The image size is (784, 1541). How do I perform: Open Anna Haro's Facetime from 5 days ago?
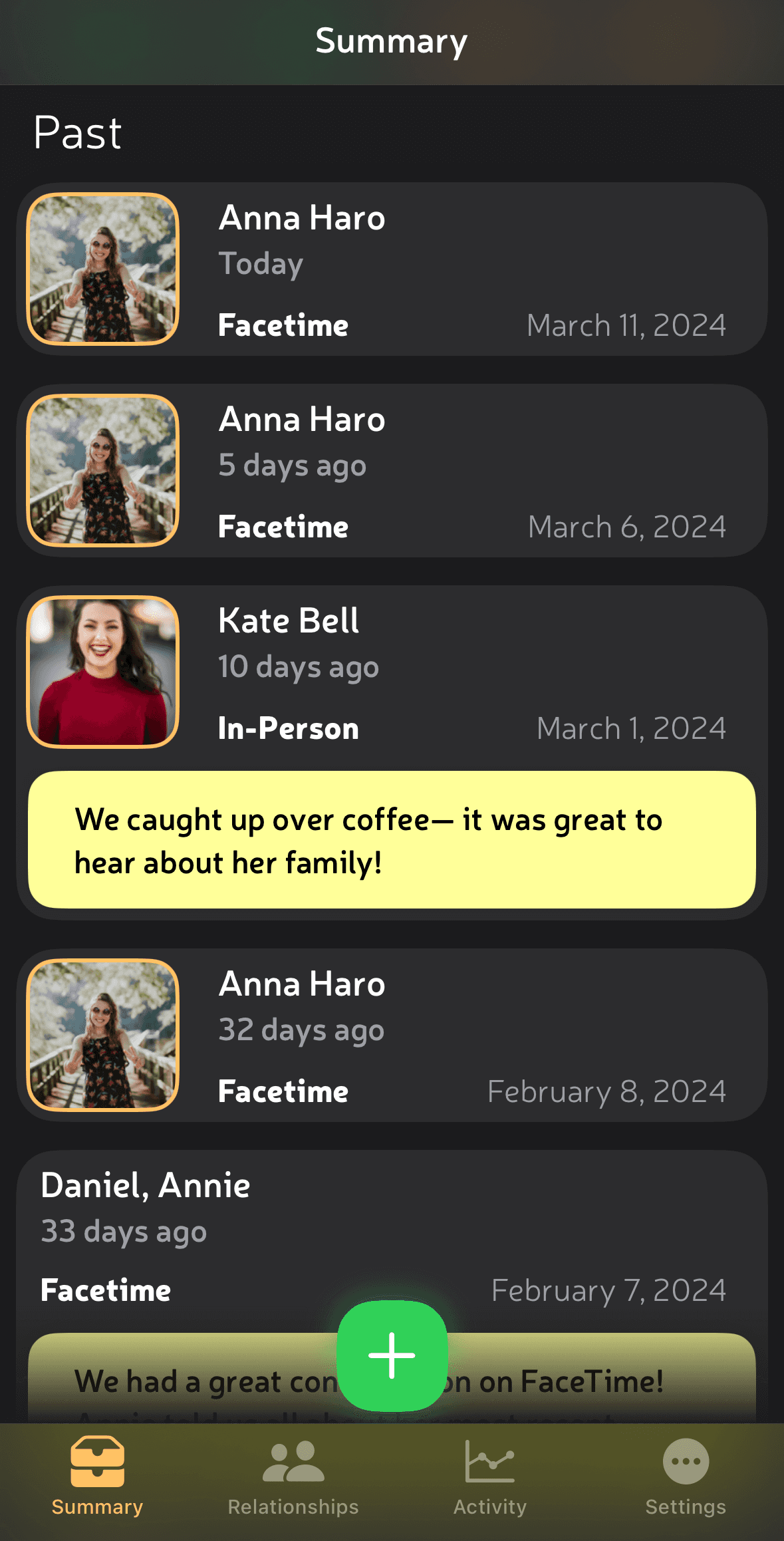pos(392,470)
